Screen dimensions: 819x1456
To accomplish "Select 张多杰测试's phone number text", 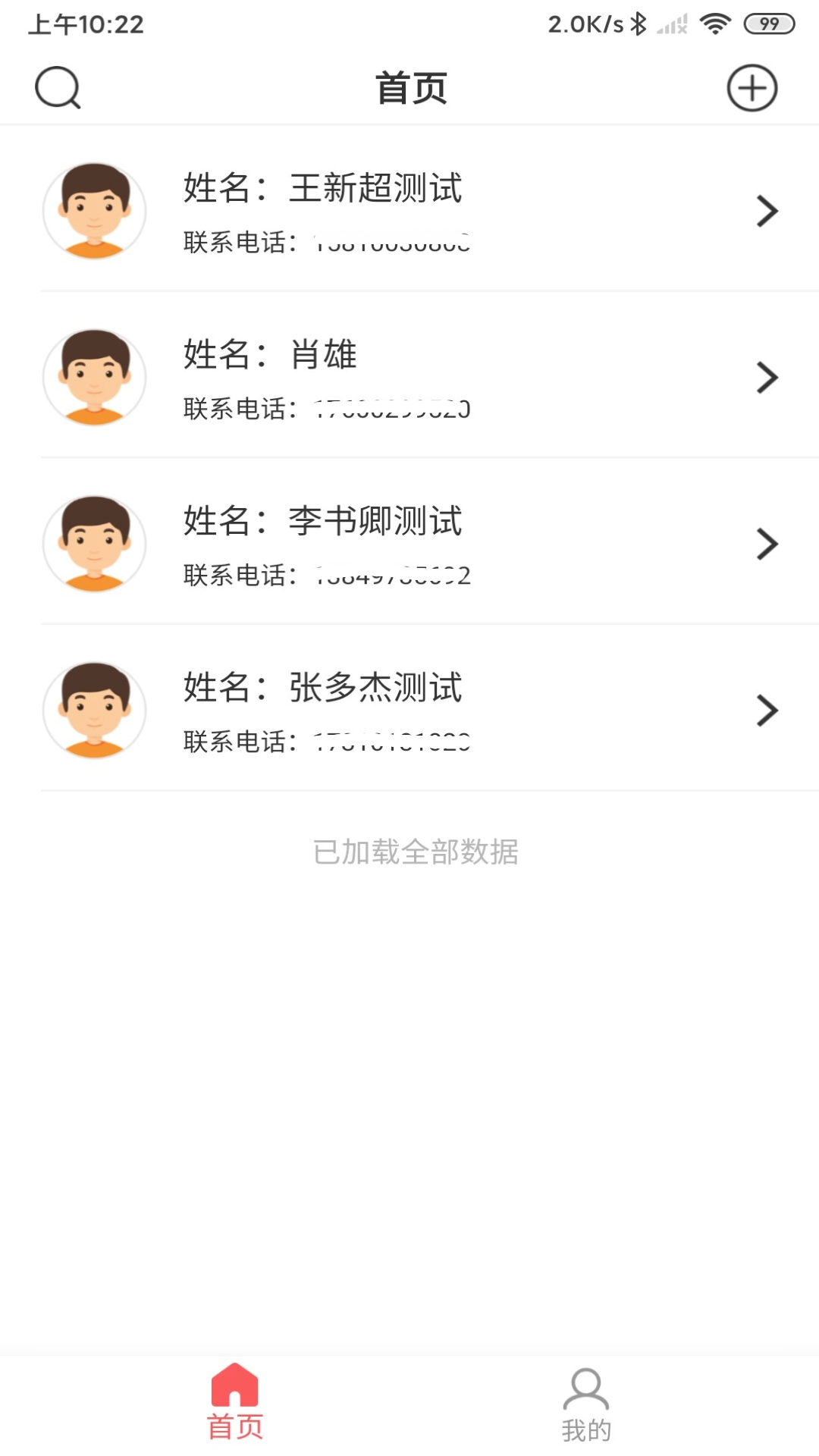I will [x=394, y=742].
